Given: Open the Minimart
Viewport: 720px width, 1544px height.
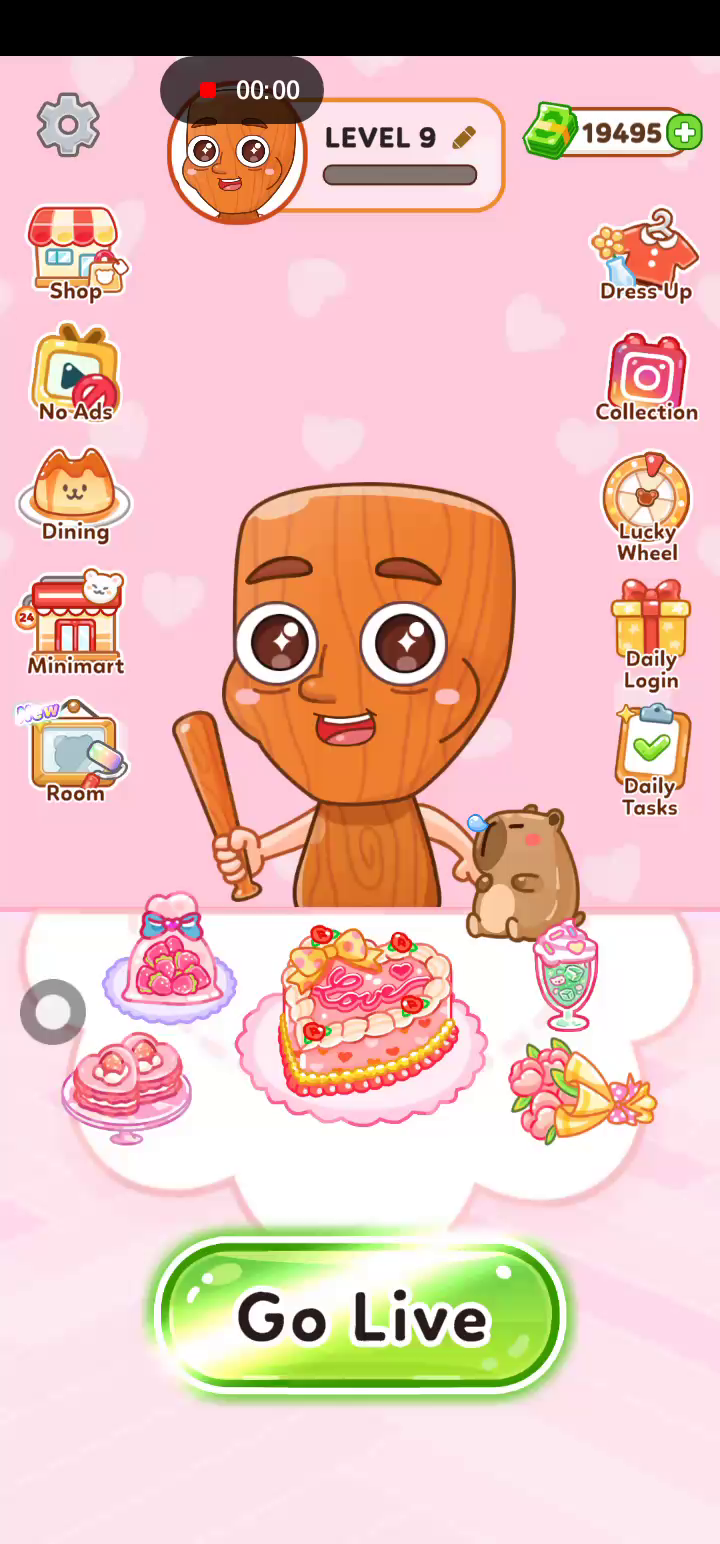Looking at the screenshot, I should (75, 623).
